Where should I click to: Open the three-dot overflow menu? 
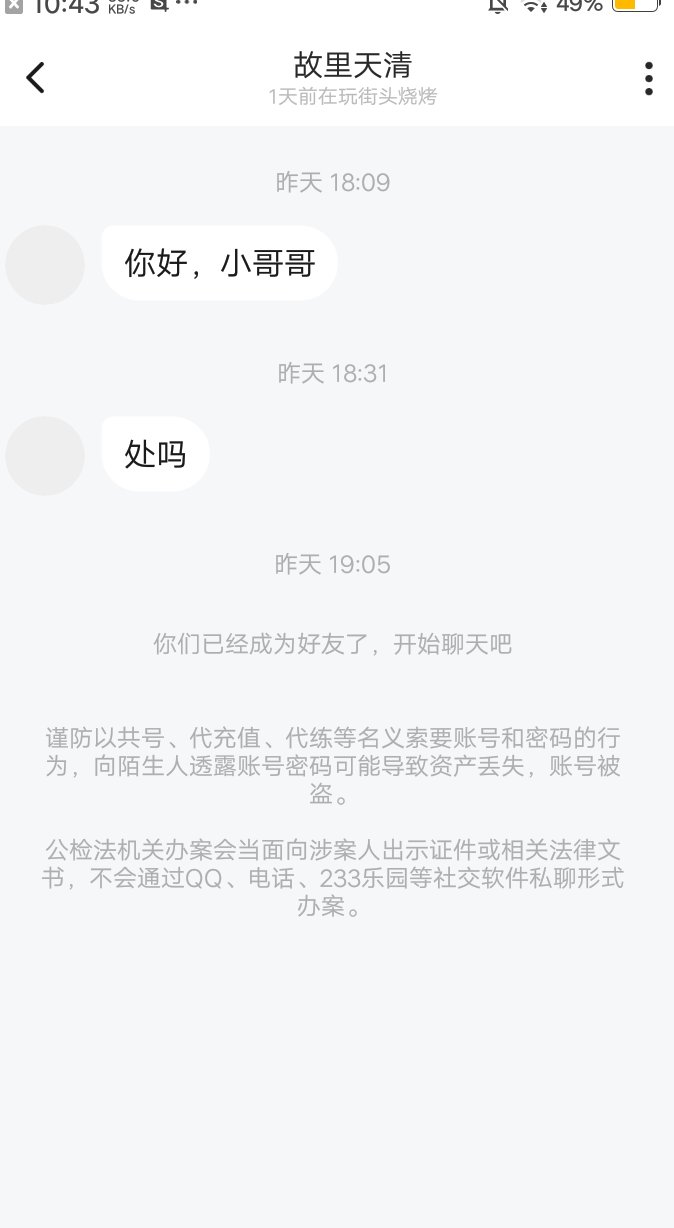[648, 78]
